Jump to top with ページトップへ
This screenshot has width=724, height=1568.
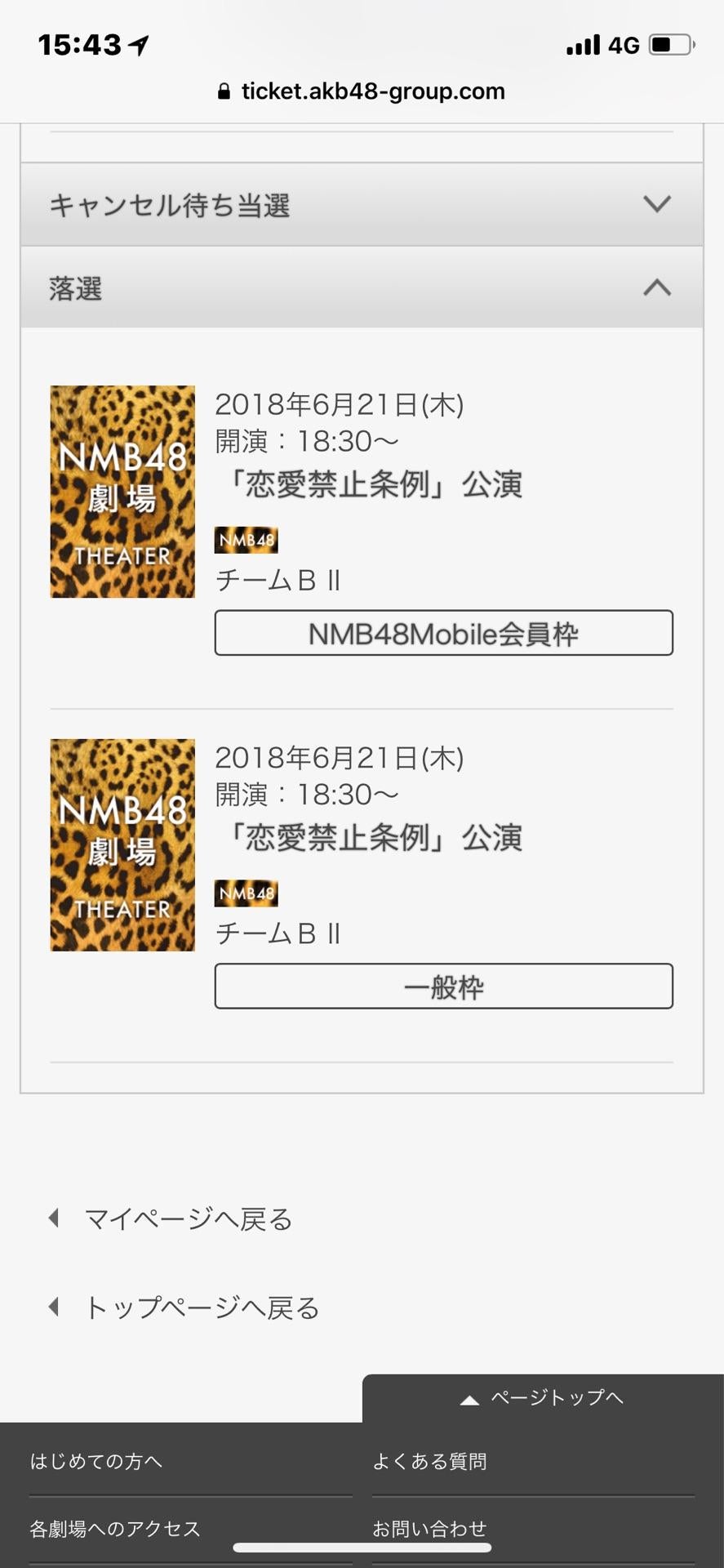(543, 1398)
